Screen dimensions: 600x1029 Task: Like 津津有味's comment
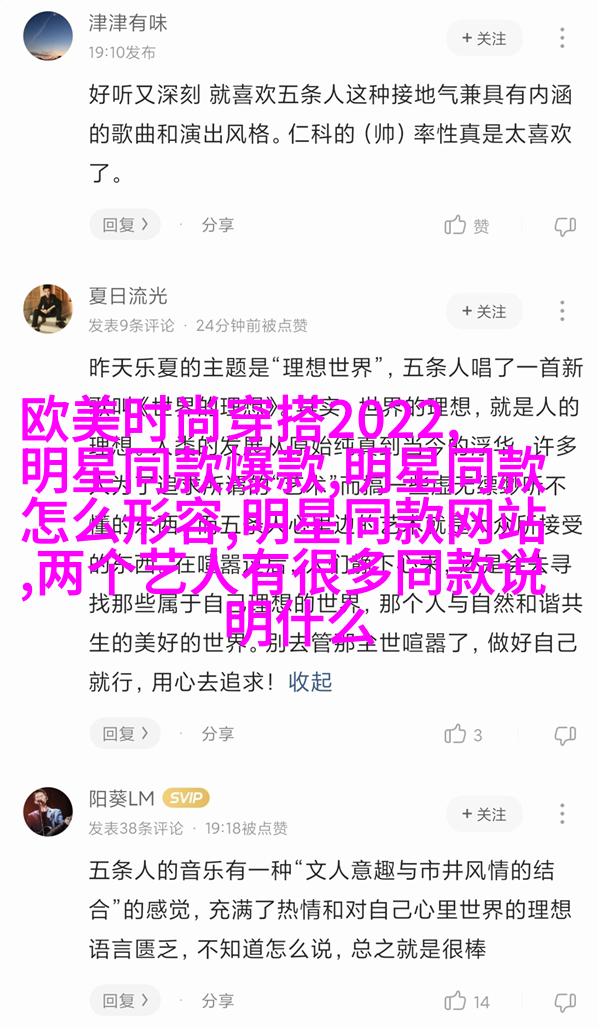click(x=468, y=226)
